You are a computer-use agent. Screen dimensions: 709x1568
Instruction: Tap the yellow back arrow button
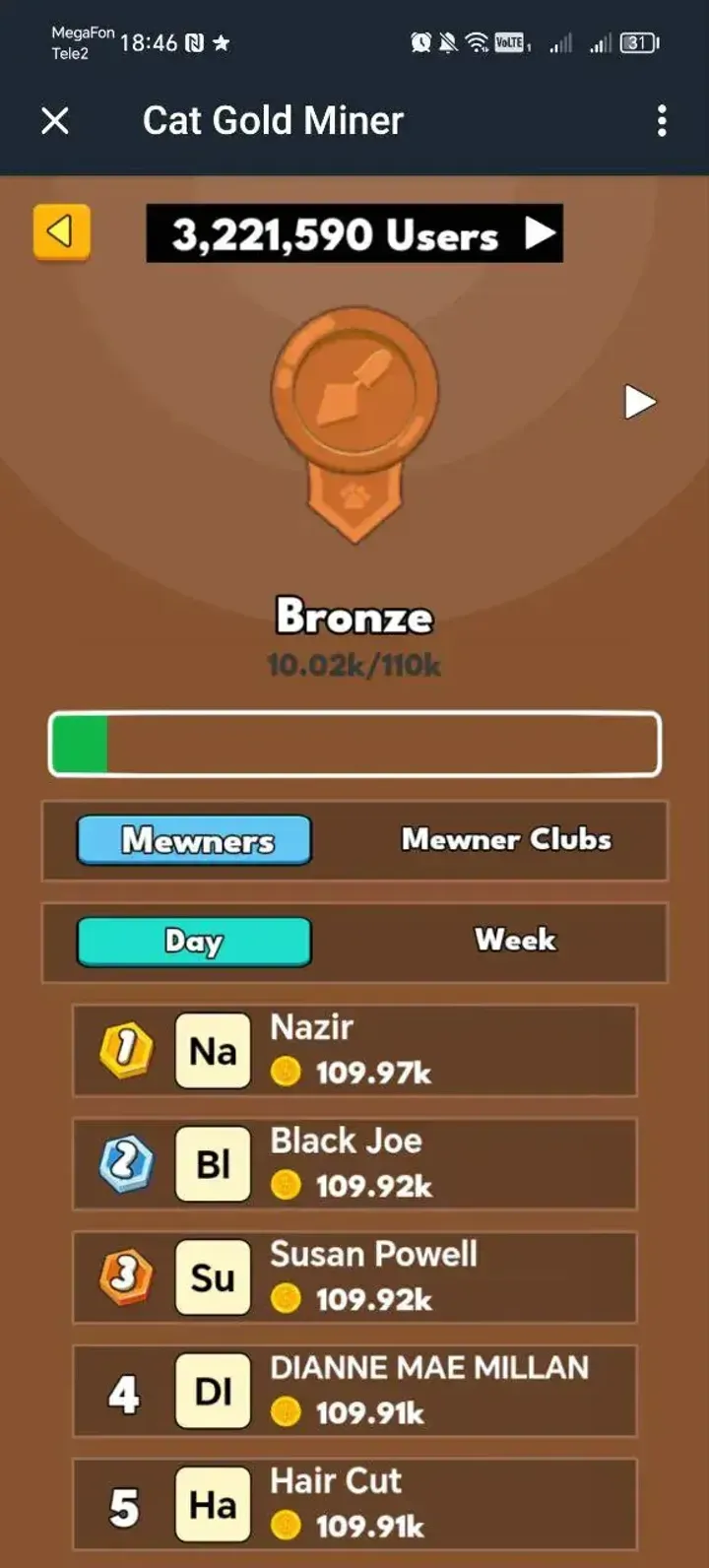coord(61,232)
